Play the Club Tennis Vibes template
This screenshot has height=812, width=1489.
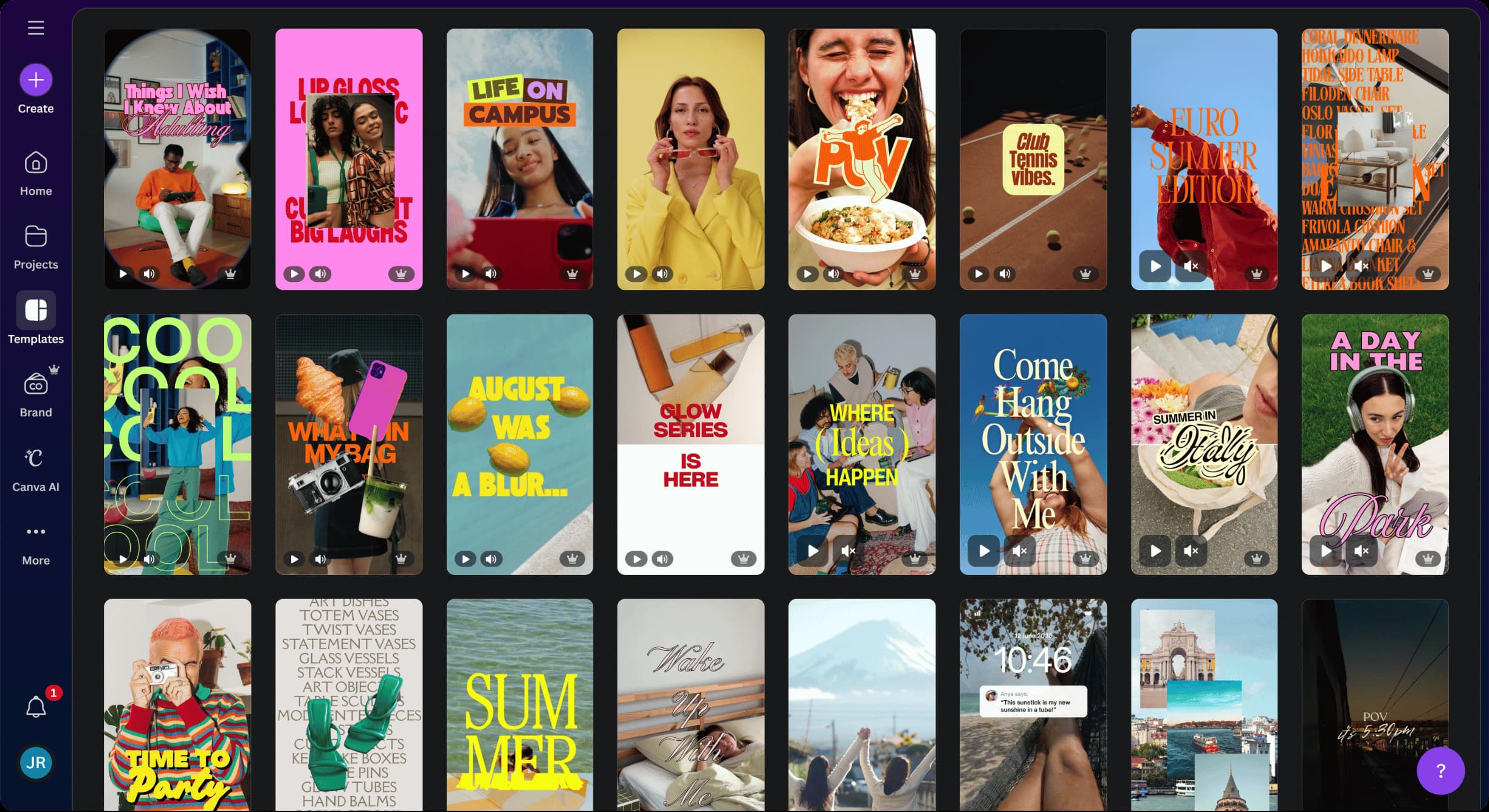[x=978, y=274]
